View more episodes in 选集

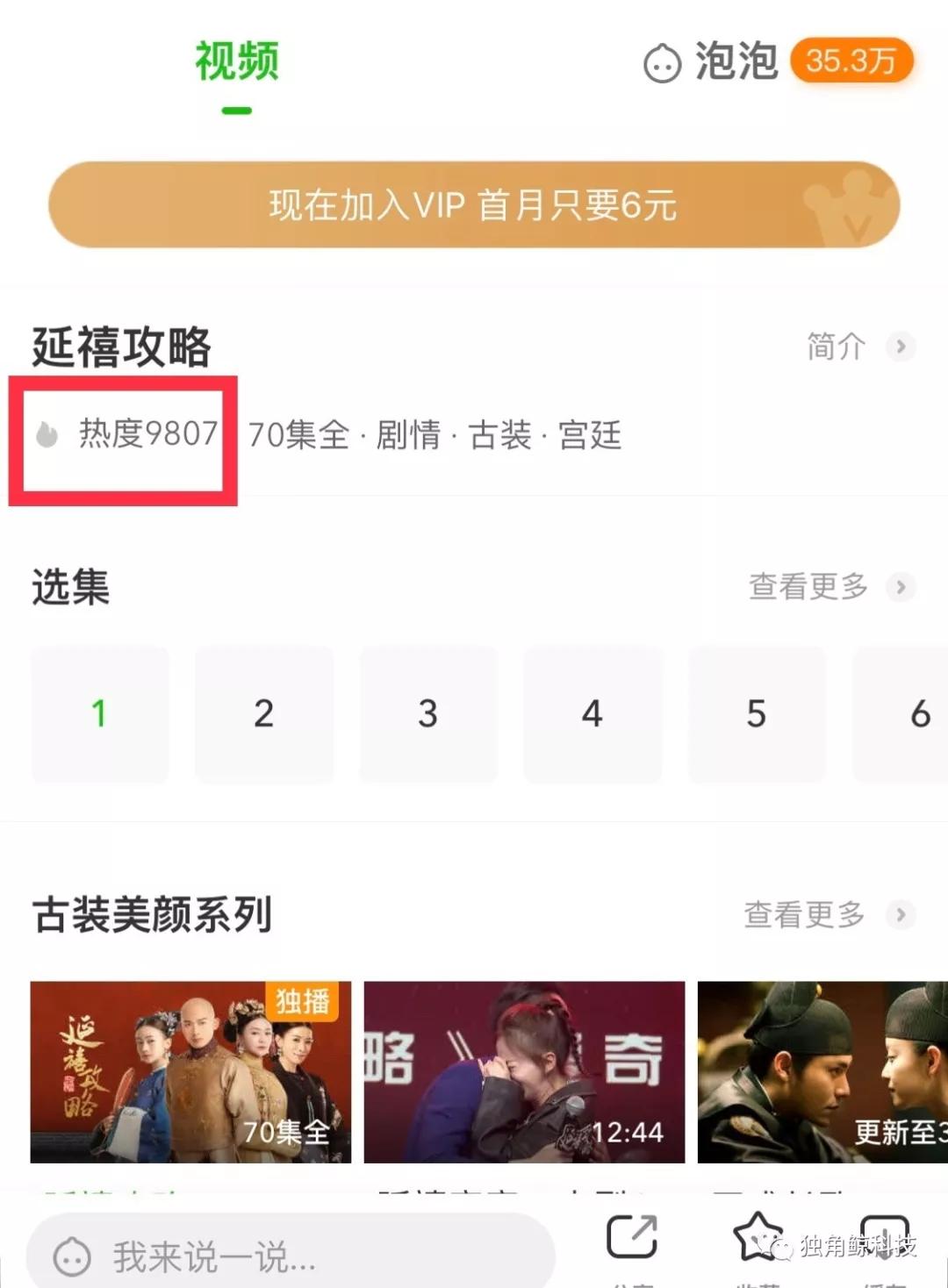click(x=829, y=586)
